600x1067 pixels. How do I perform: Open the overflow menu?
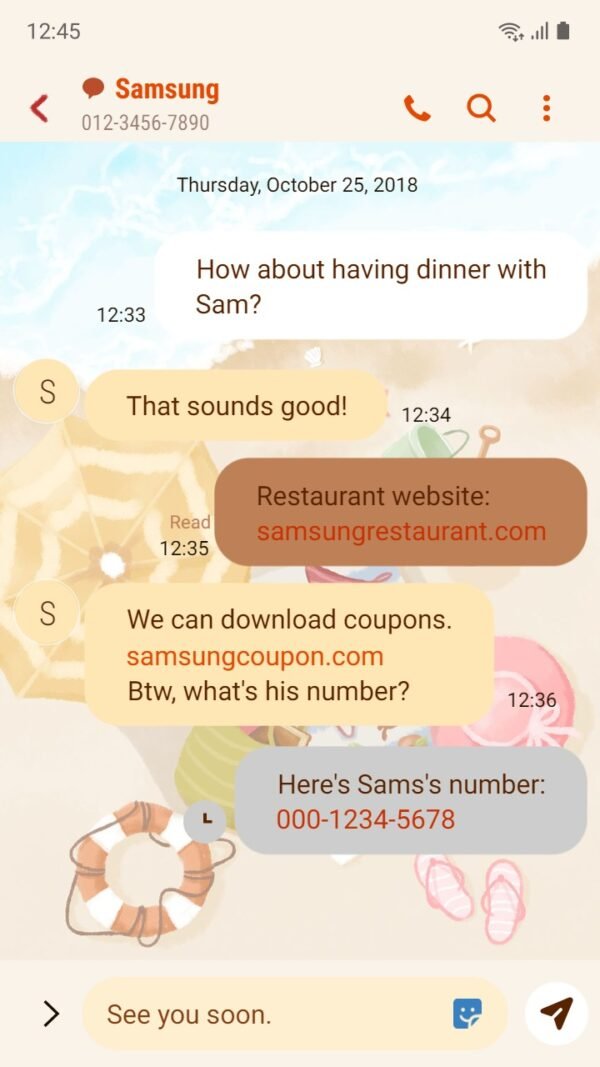click(546, 108)
